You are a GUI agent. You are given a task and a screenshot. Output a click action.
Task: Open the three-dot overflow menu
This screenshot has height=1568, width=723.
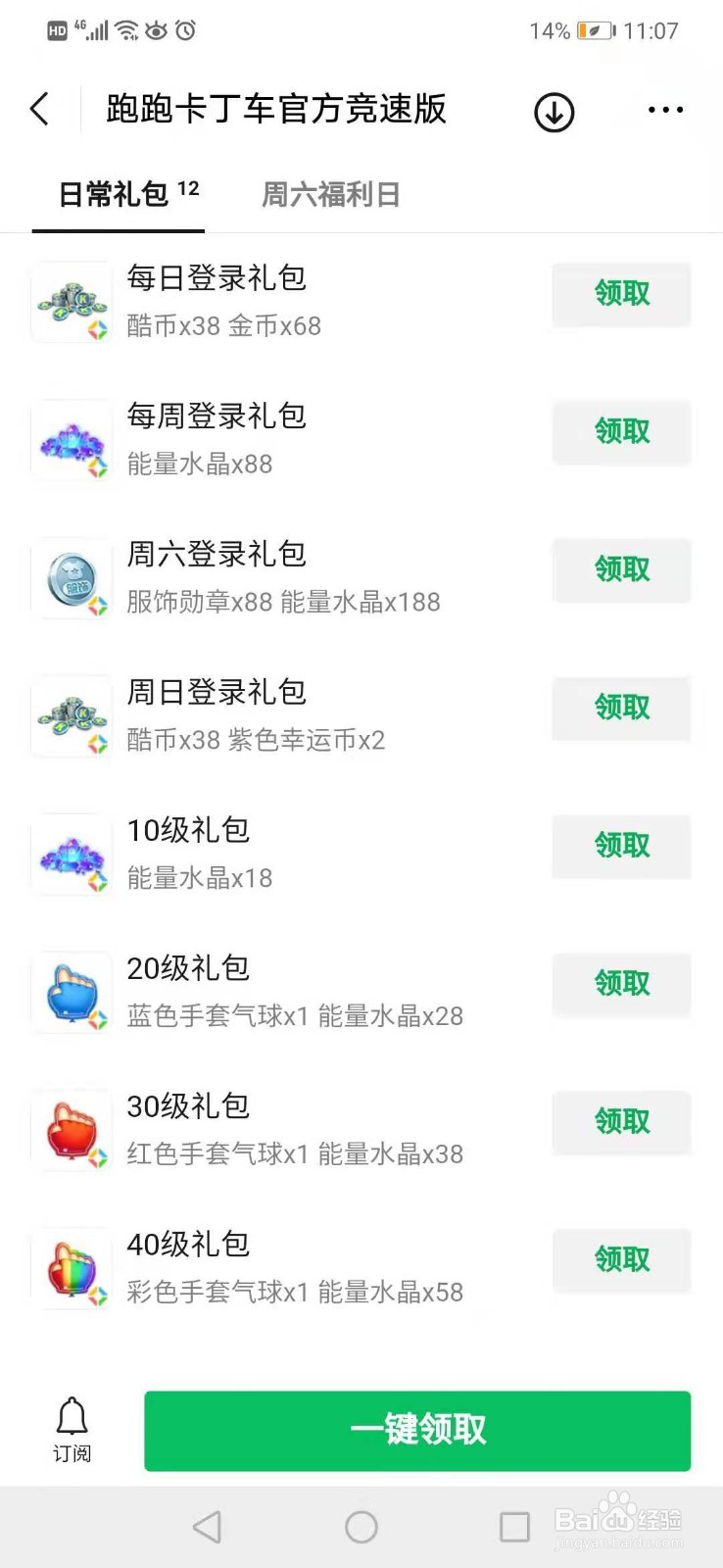coord(665,110)
